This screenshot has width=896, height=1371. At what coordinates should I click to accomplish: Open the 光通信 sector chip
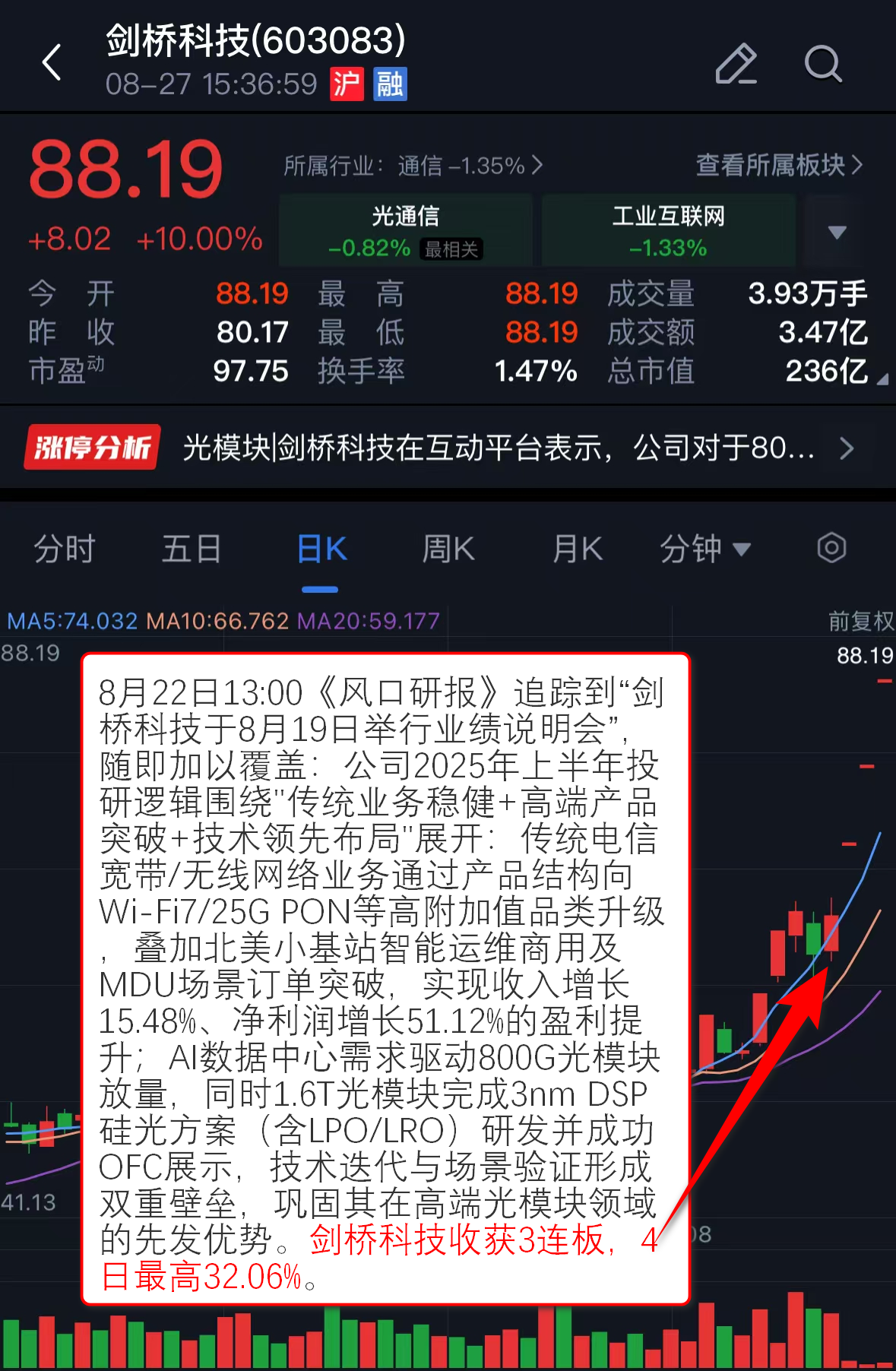406,231
